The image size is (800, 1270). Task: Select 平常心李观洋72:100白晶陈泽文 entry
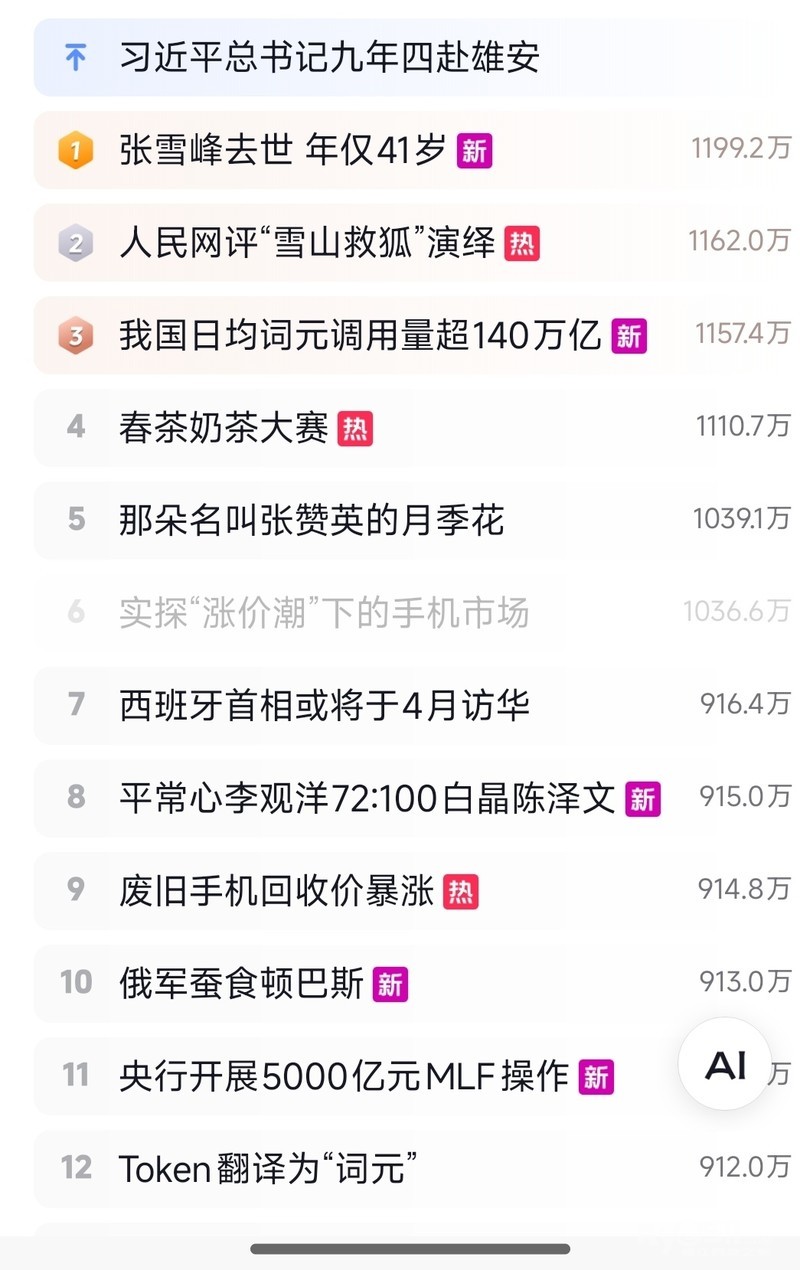[x=367, y=798]
